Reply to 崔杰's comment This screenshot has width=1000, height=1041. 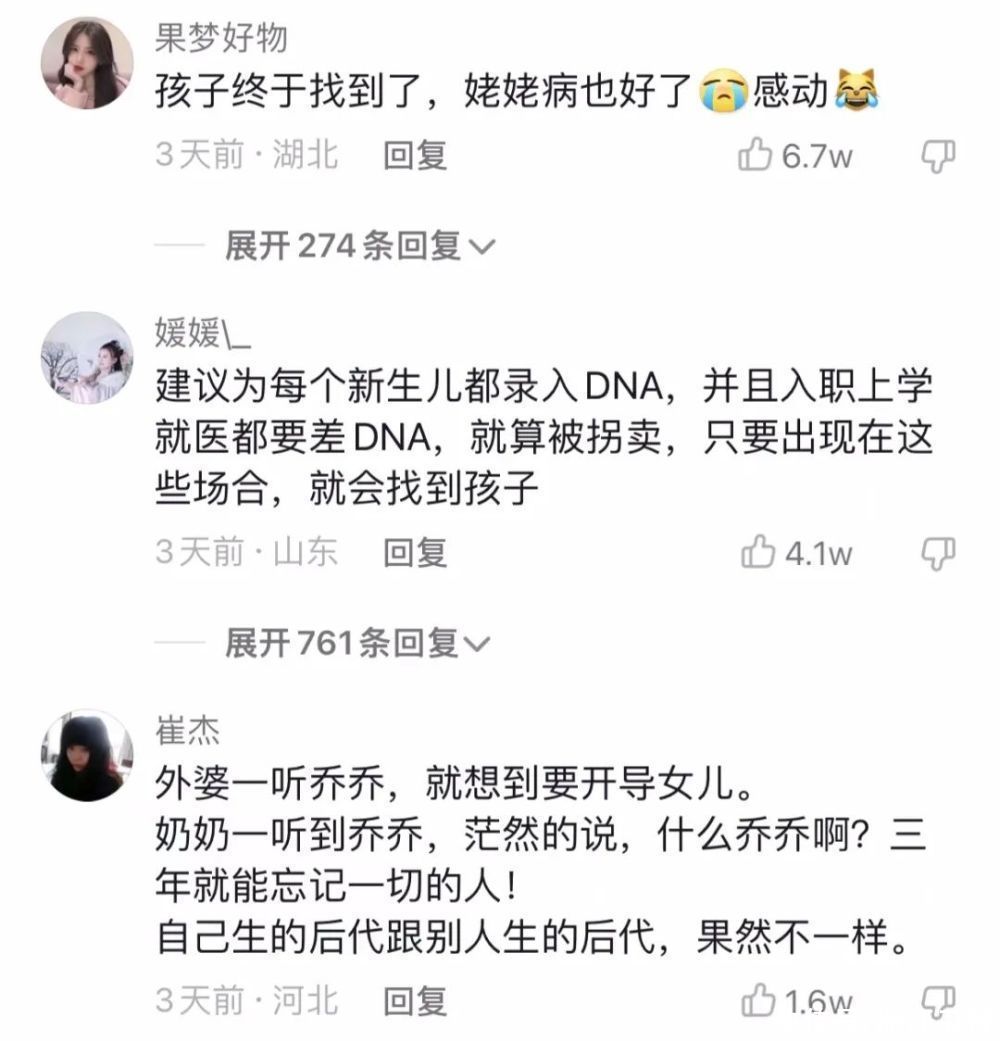[x=415, y=1000]
